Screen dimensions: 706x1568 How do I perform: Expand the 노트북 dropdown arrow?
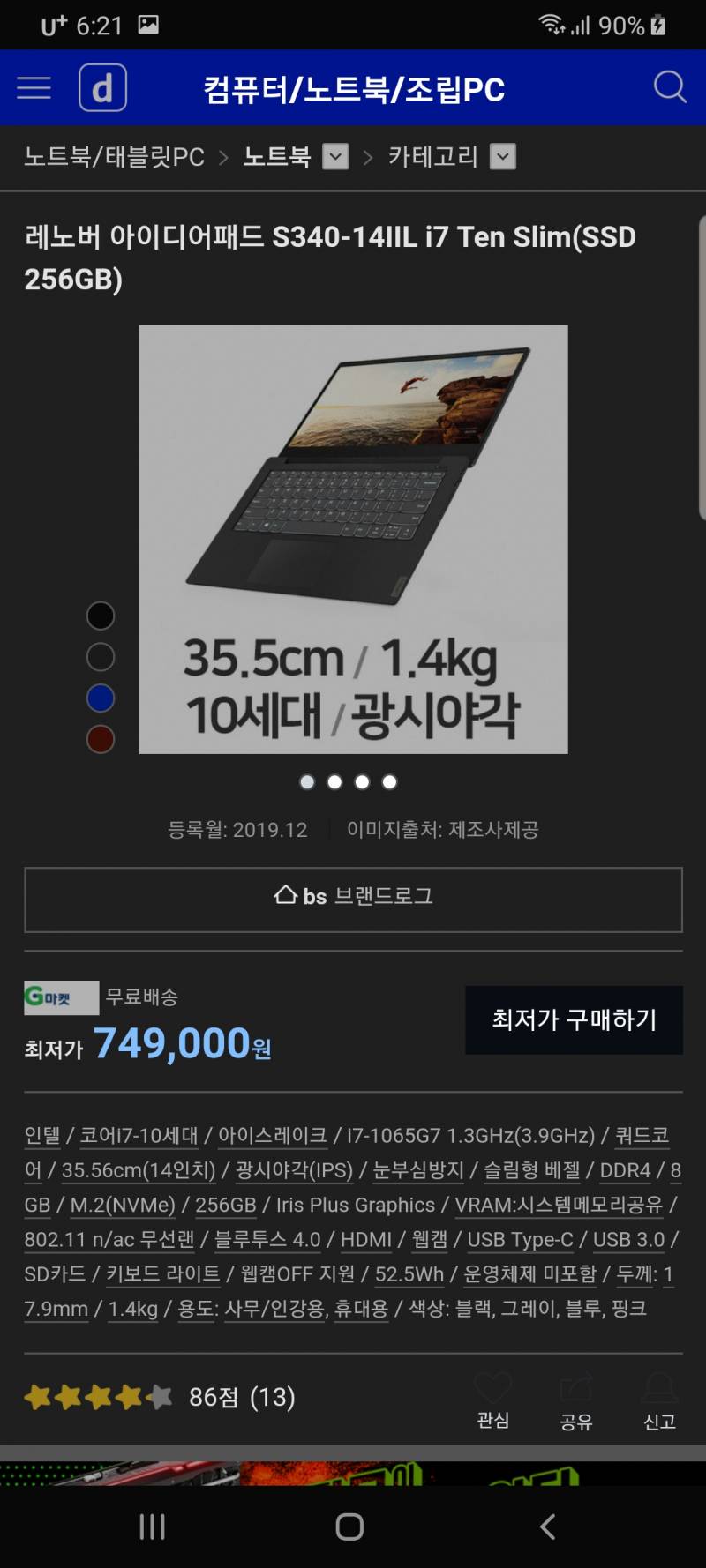(x=334, y=156)
